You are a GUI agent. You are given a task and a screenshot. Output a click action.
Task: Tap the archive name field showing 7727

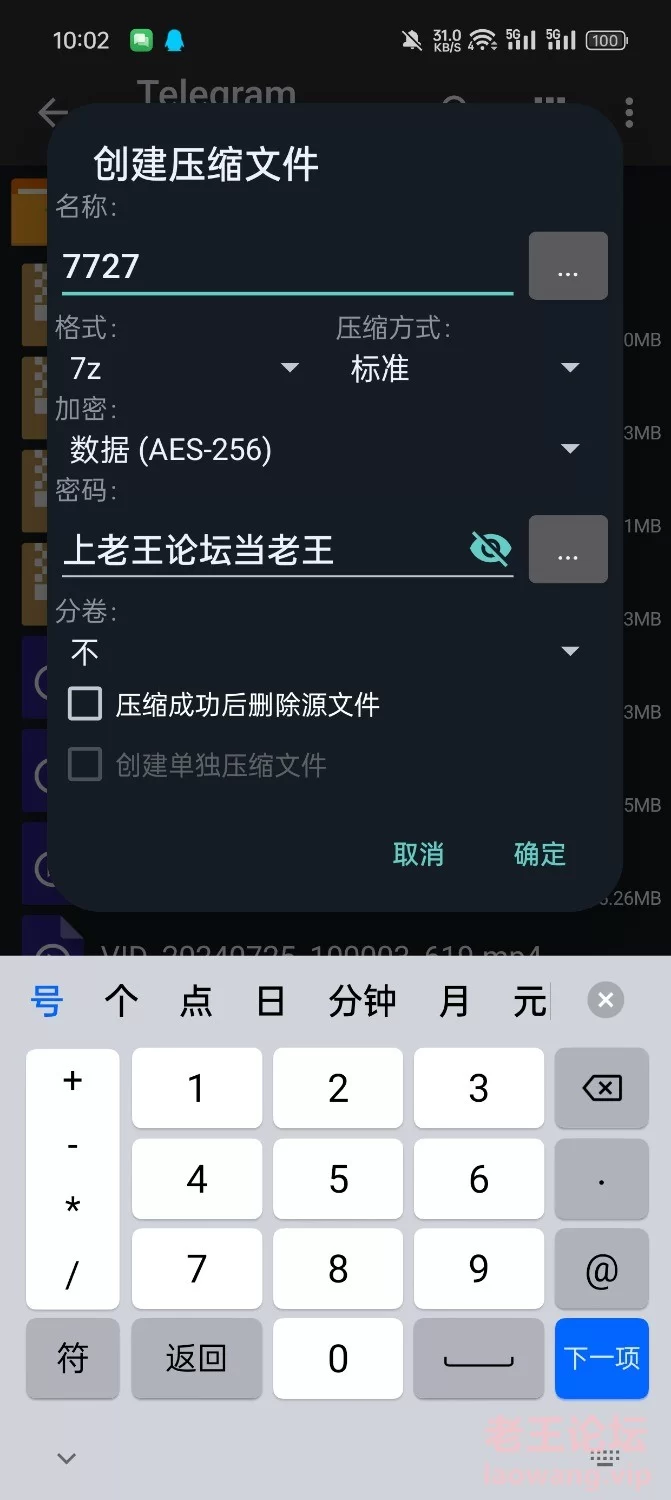[286, 266]
